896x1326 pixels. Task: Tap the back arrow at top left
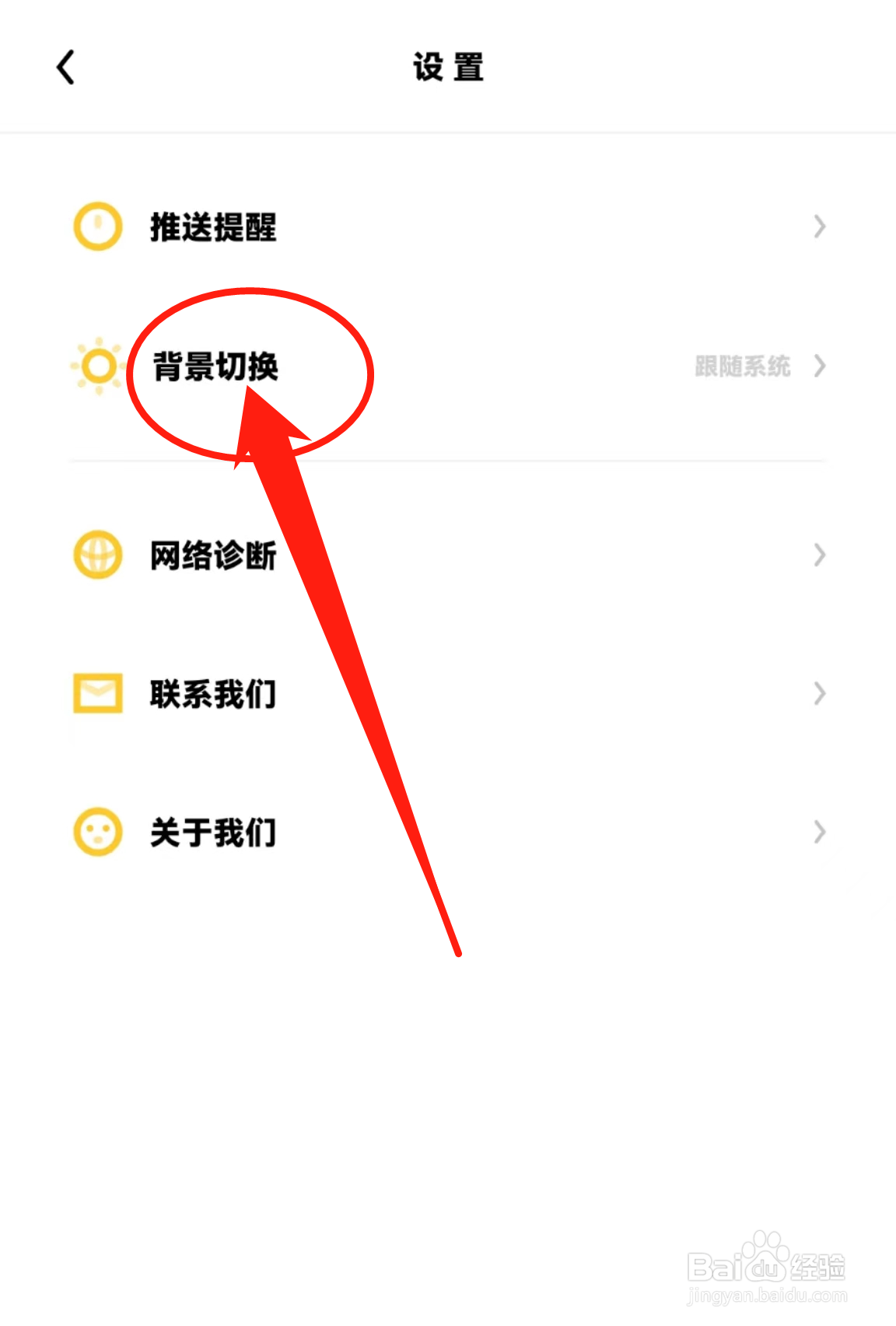coord(65,67)
